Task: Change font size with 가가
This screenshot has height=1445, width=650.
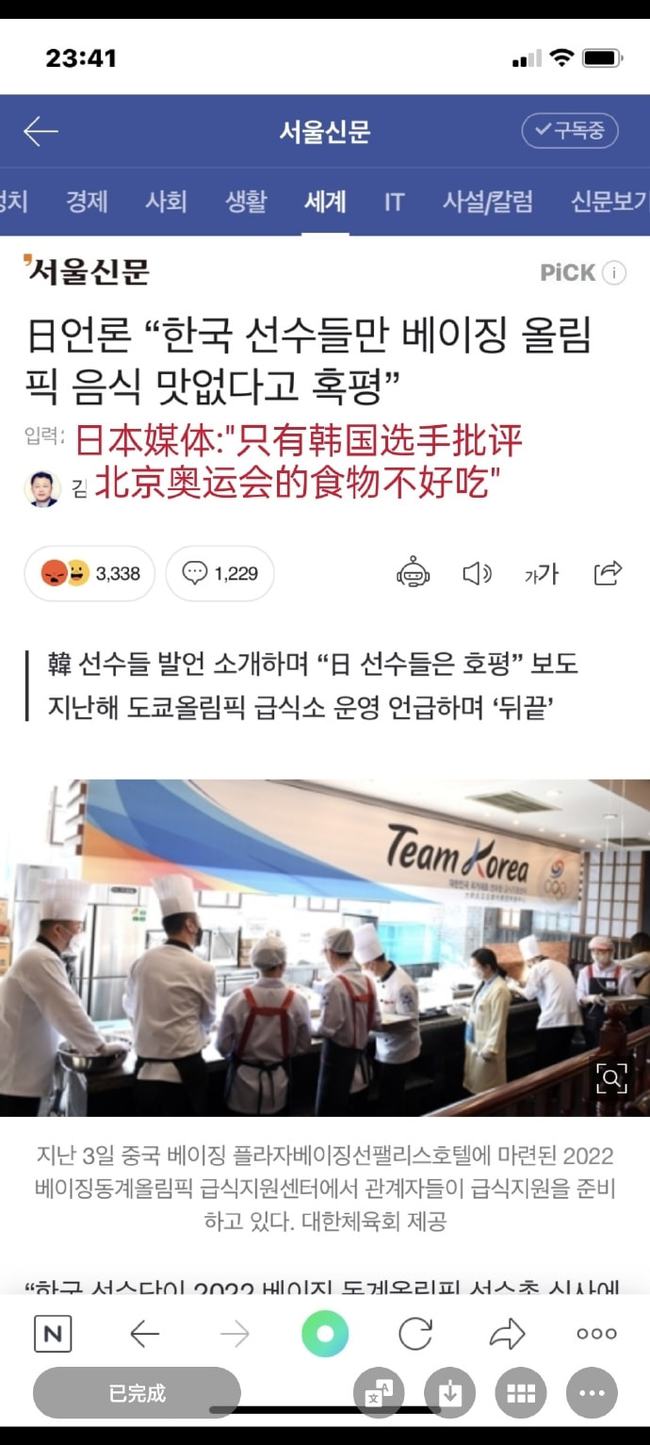Action: [x=542, y=574]
